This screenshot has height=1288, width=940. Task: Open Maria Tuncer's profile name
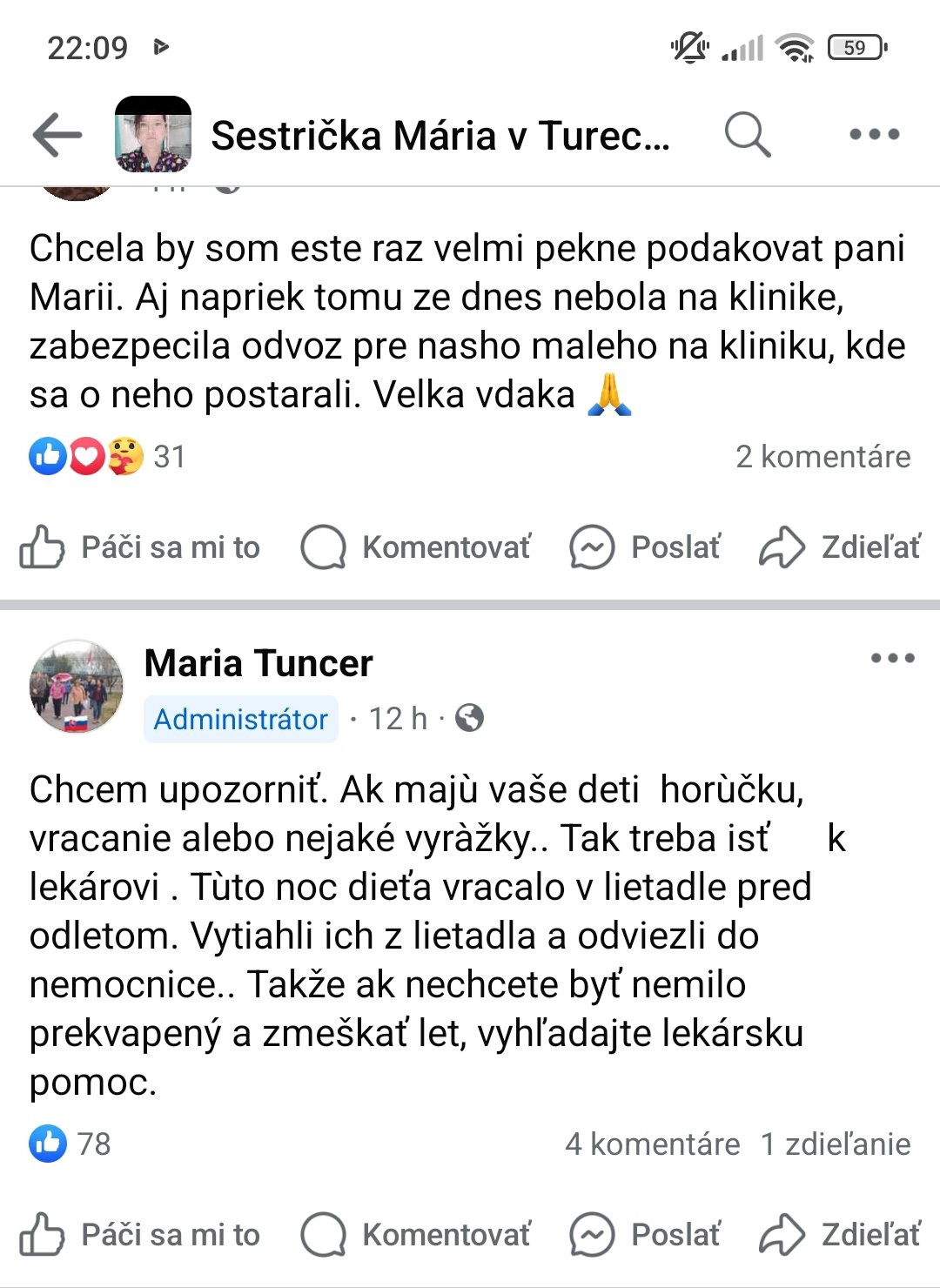pos(258,664)
